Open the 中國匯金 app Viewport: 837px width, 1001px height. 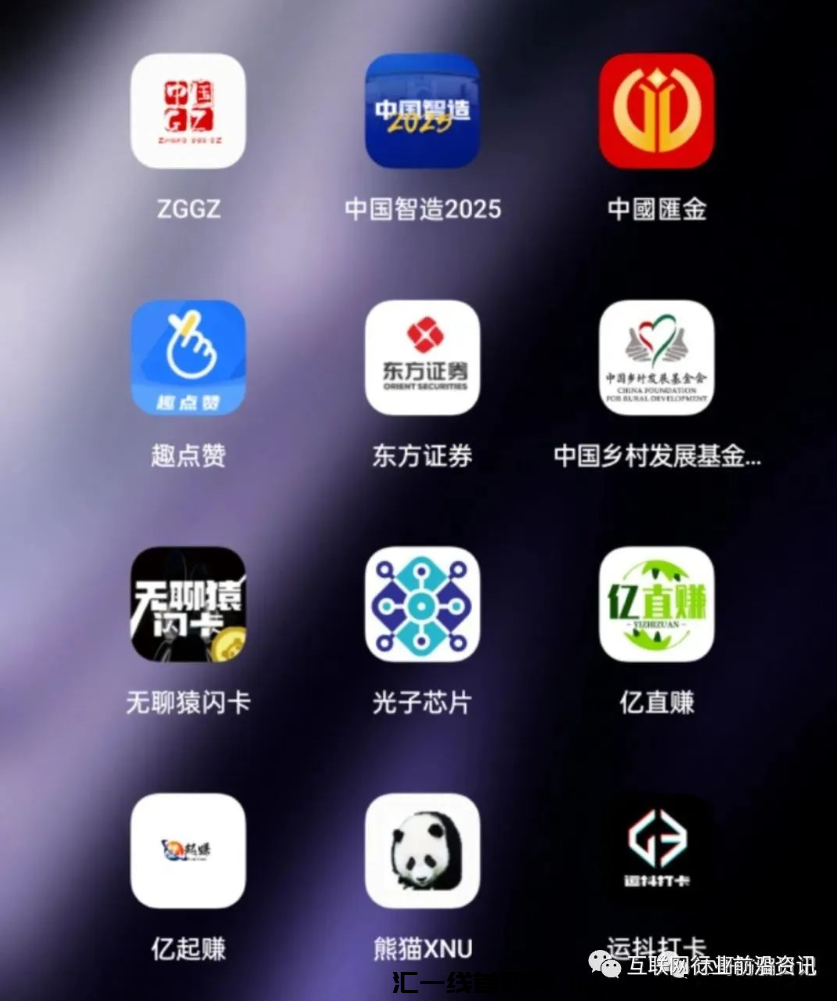(656, 111)
